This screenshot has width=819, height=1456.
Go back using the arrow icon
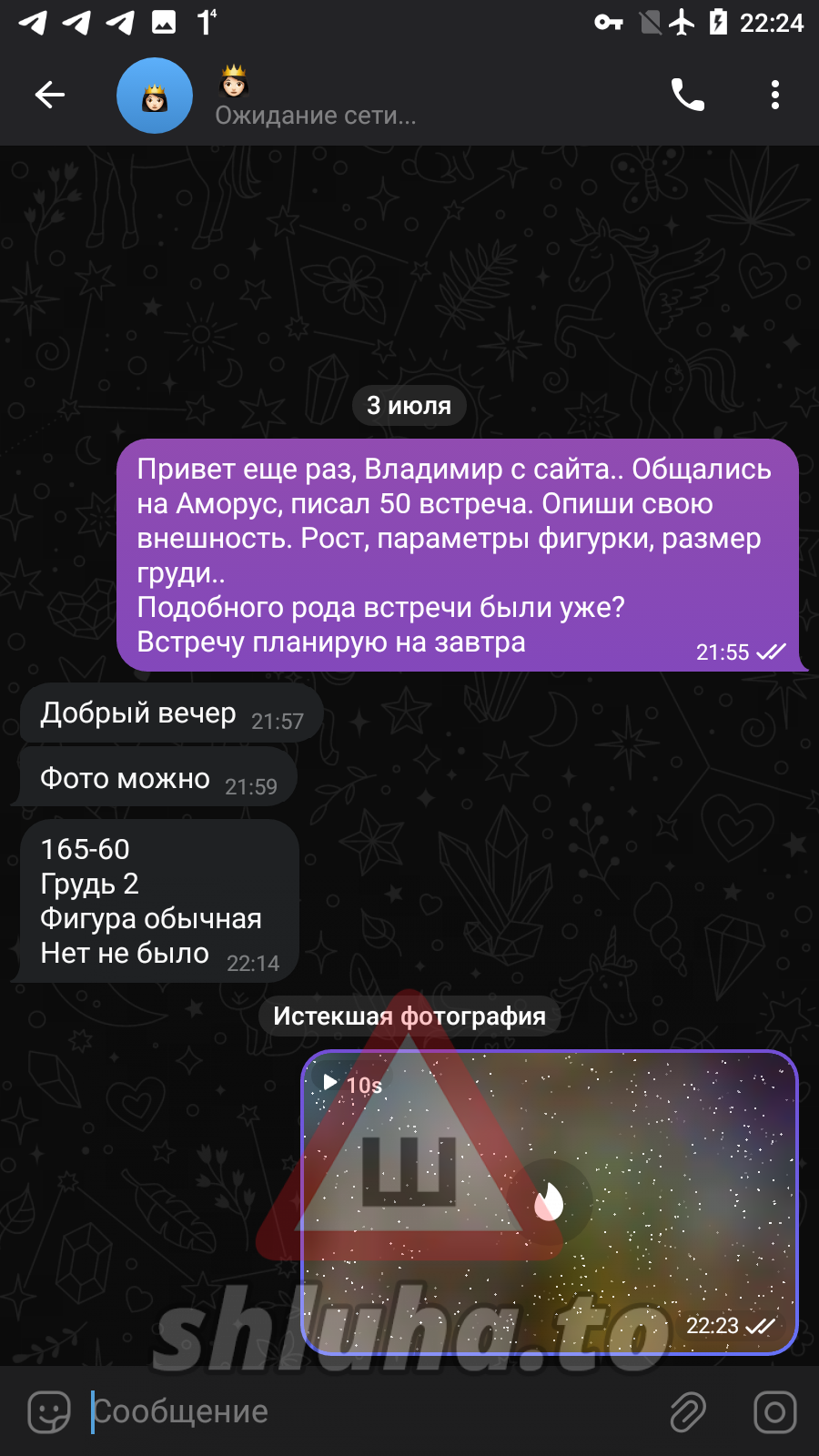coord(50,95)
